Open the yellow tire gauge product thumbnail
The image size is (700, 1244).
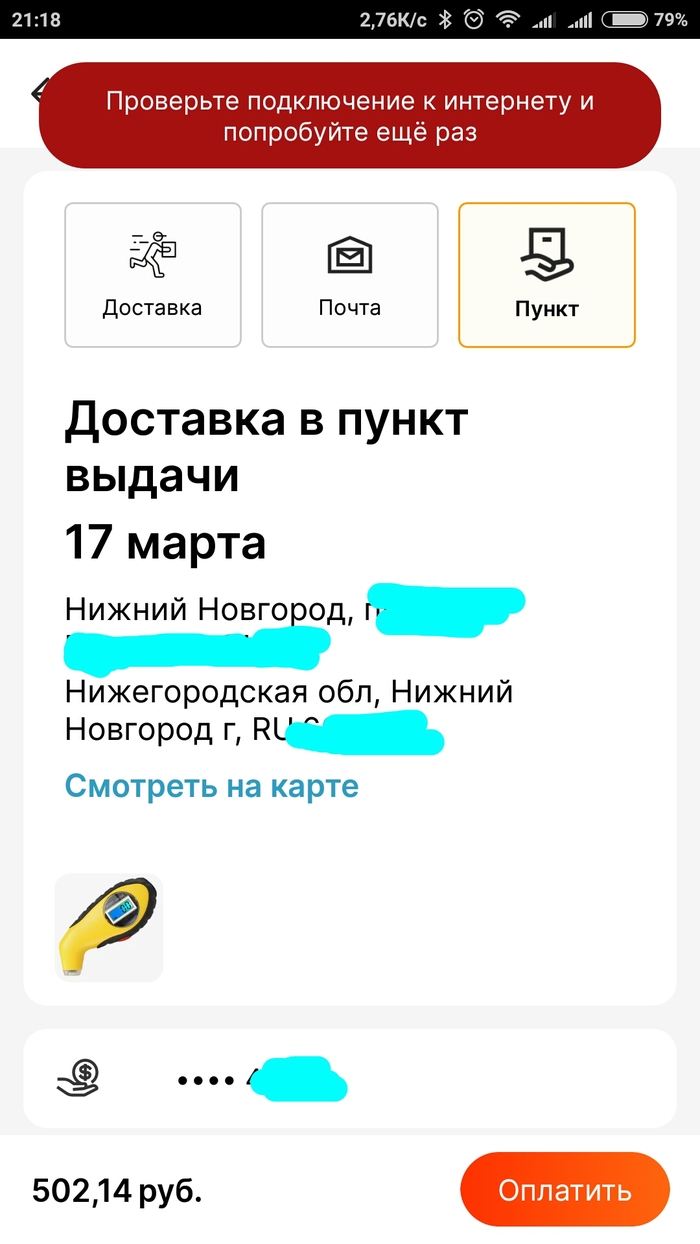point(109,927)
